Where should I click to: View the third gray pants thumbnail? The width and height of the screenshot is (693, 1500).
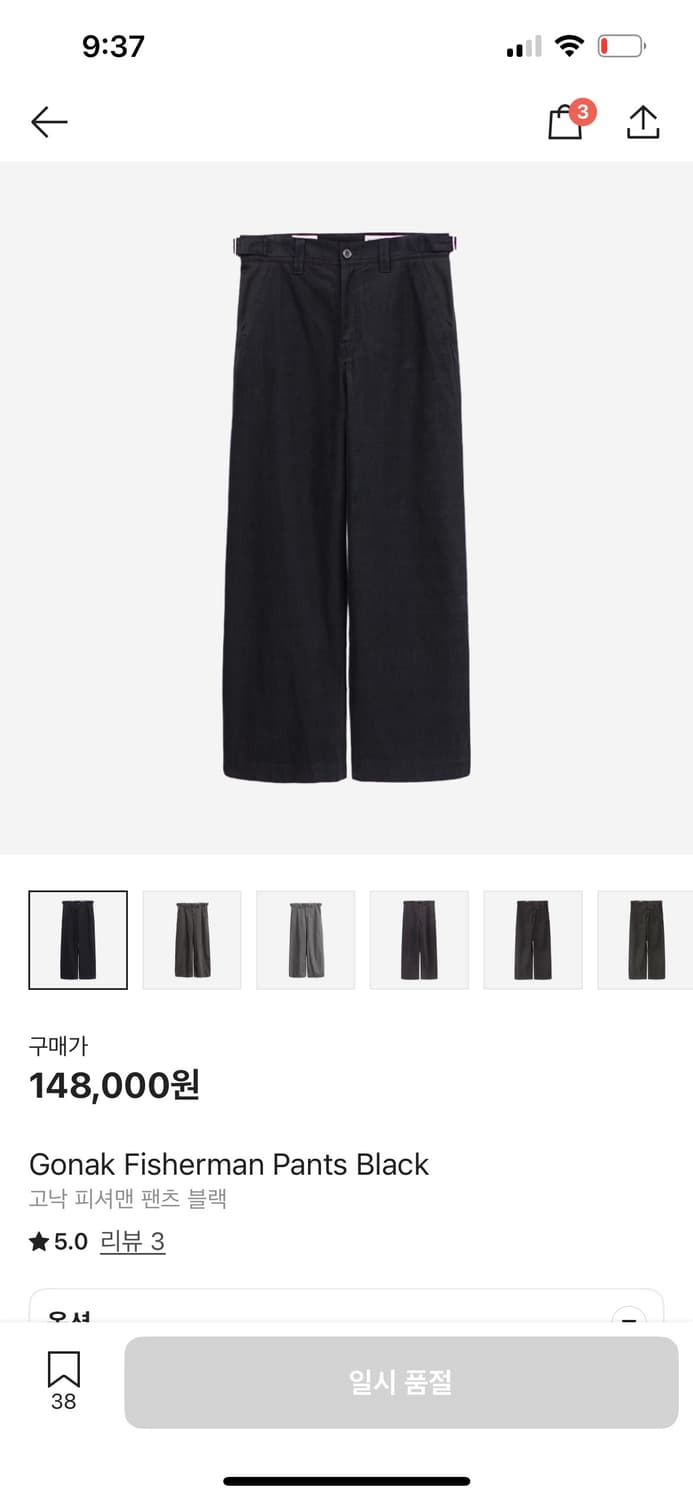tap(306, 940)
